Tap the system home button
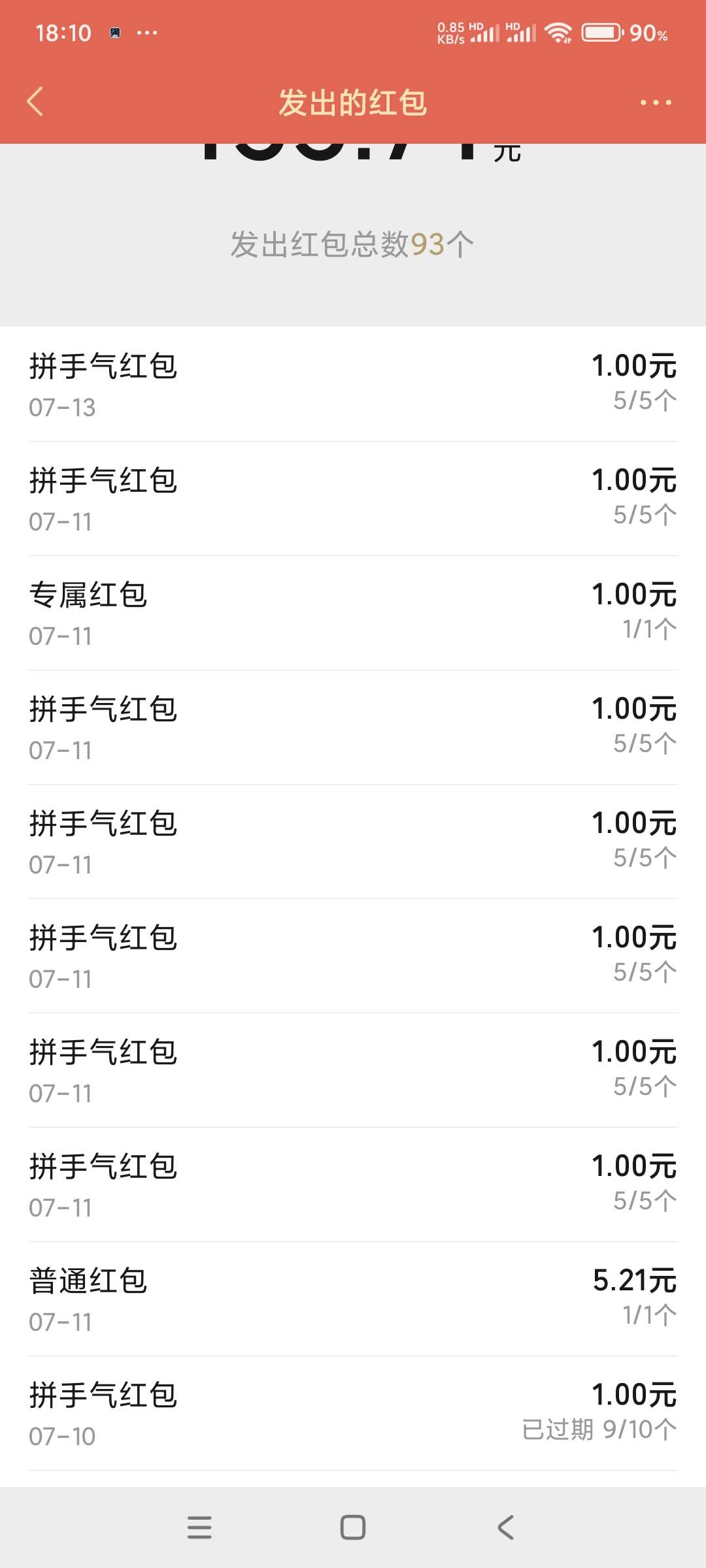706x1568 pixels. click(x=353, y=1527)
